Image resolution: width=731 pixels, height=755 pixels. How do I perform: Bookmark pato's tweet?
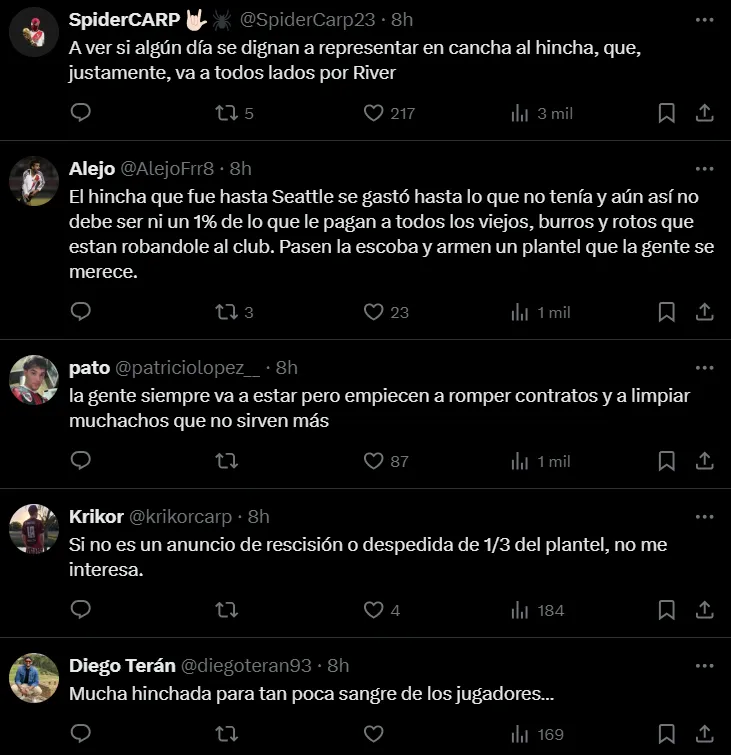point(666,461)
